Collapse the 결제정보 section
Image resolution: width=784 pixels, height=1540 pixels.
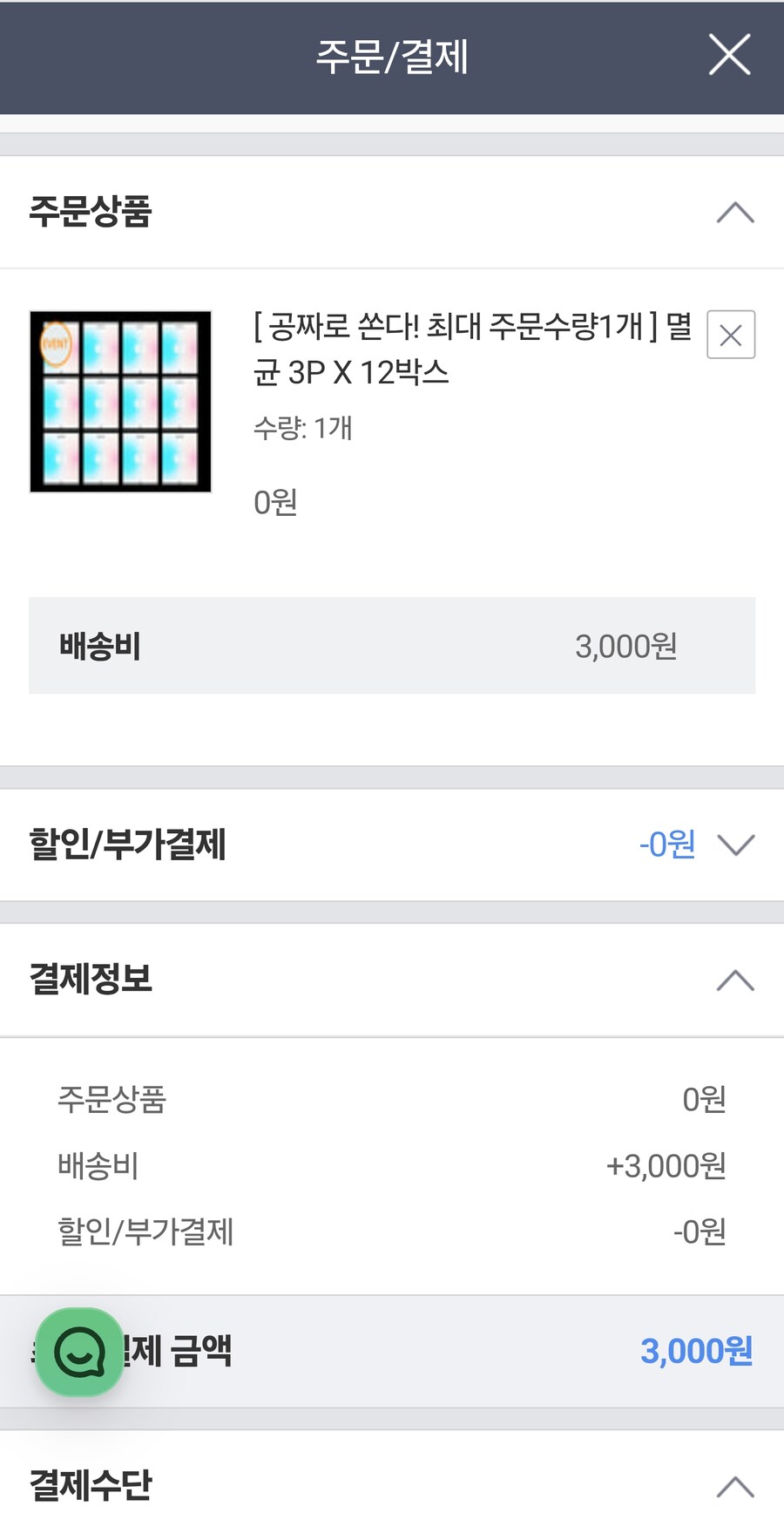pos(734,980)
